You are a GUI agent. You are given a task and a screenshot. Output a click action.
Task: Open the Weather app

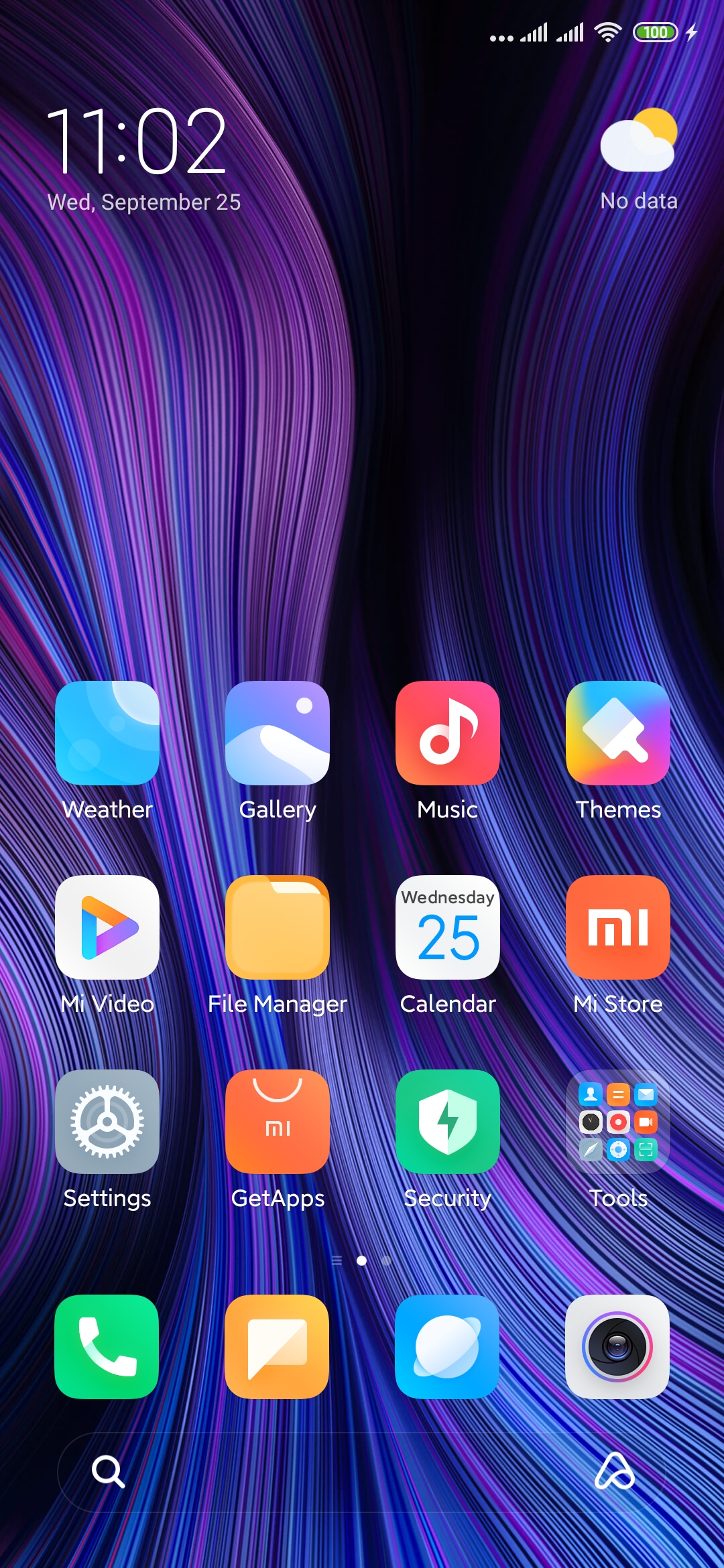click(x=107, y=733)
